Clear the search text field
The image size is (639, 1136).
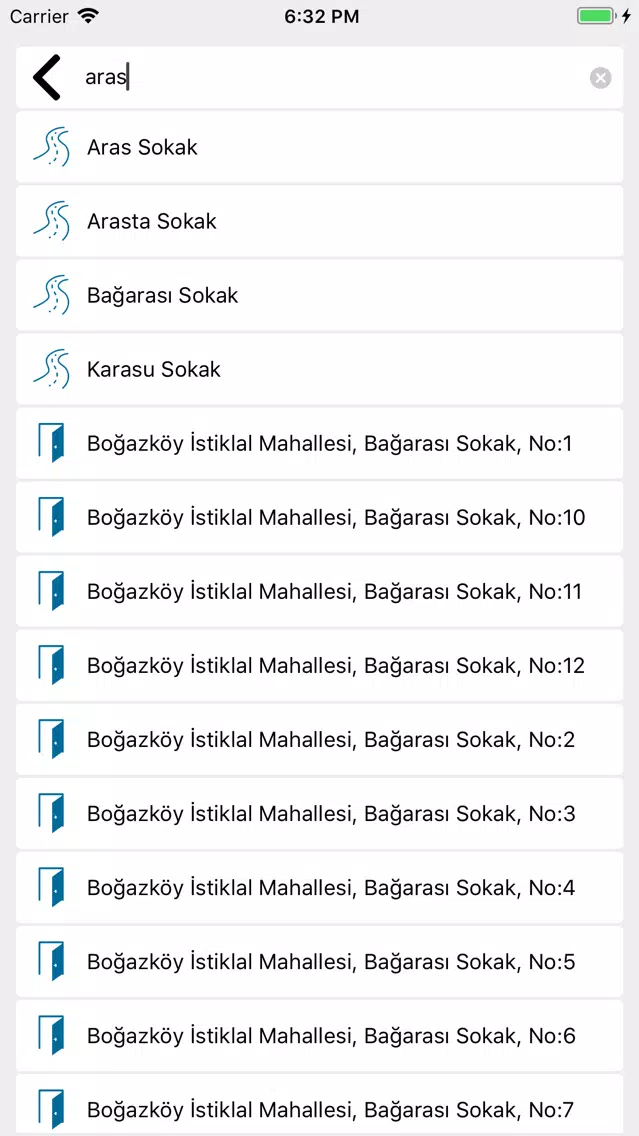pyautogui.click(x=600, y=78)
